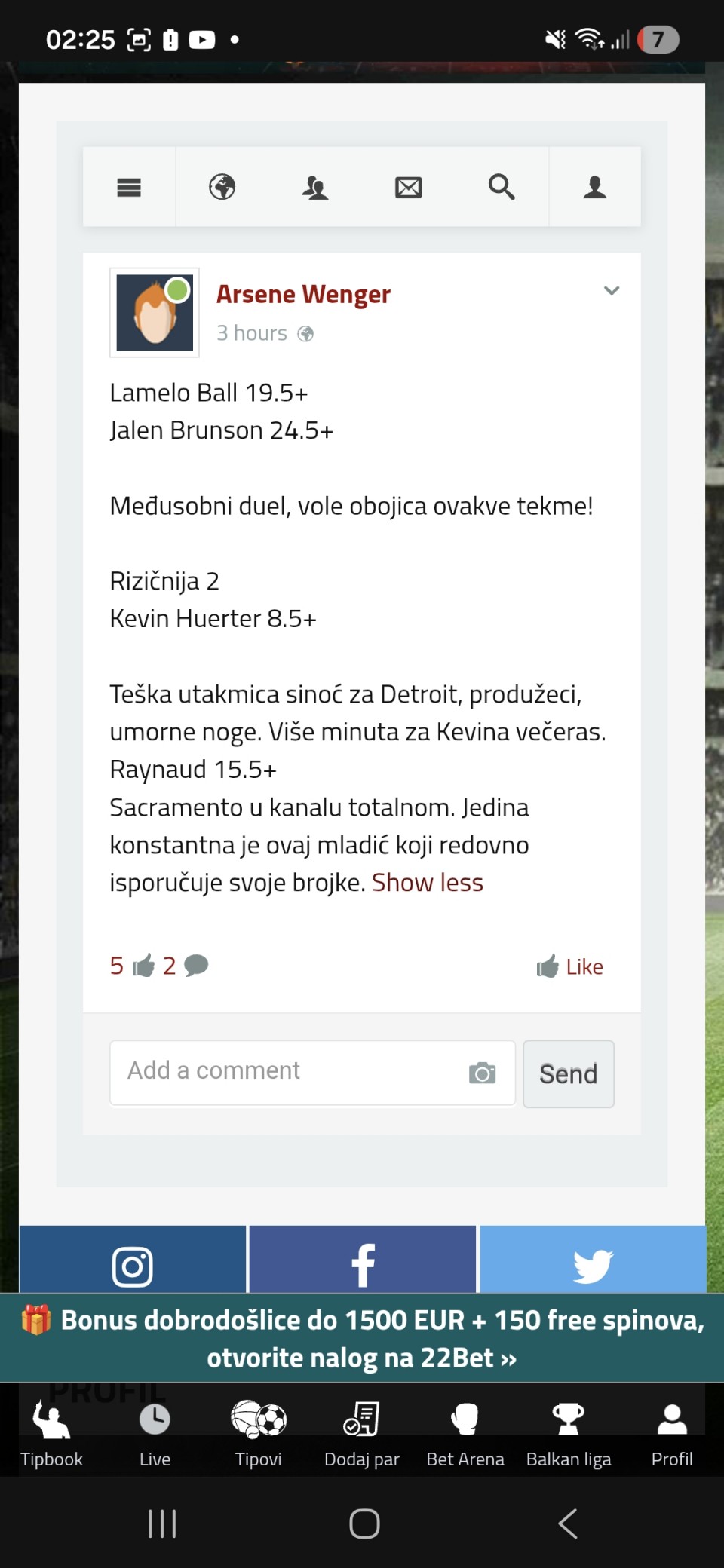This screenshot has height=1568, width=724.
Task: Open Arsene Wenger's profile name
Action: (x=303, y=294)
